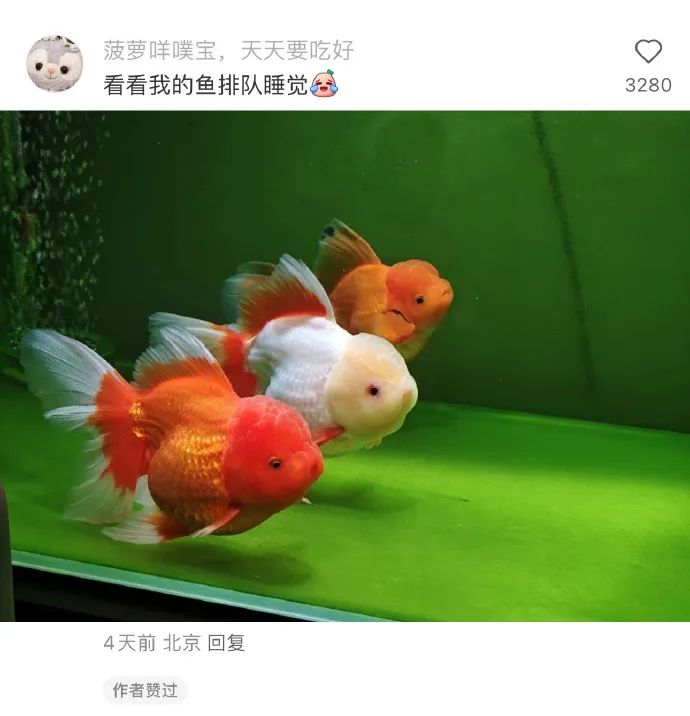Open profile of 菠萝咩噗宝，天天要吃好
This screenshot has height=716, width=690.
tap(228, 51)
